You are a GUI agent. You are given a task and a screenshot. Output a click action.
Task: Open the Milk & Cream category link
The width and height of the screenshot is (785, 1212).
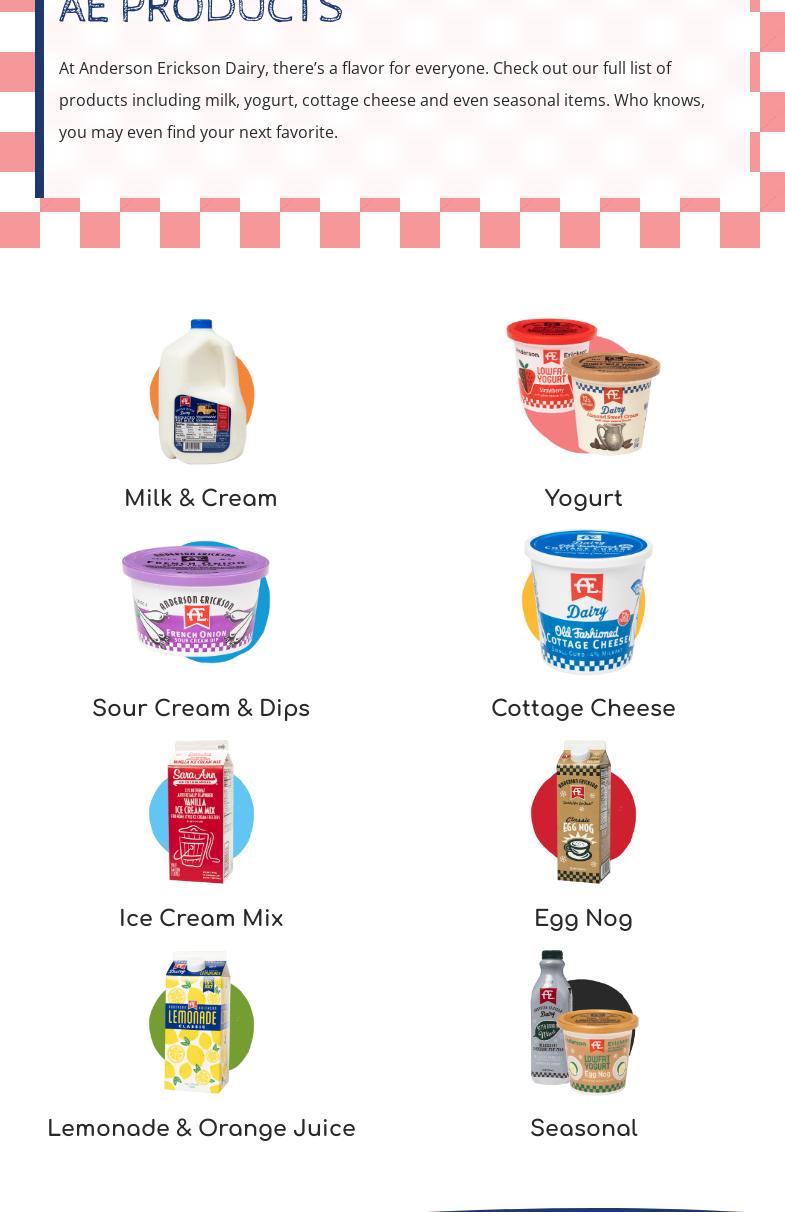click(x=201, y=498)
